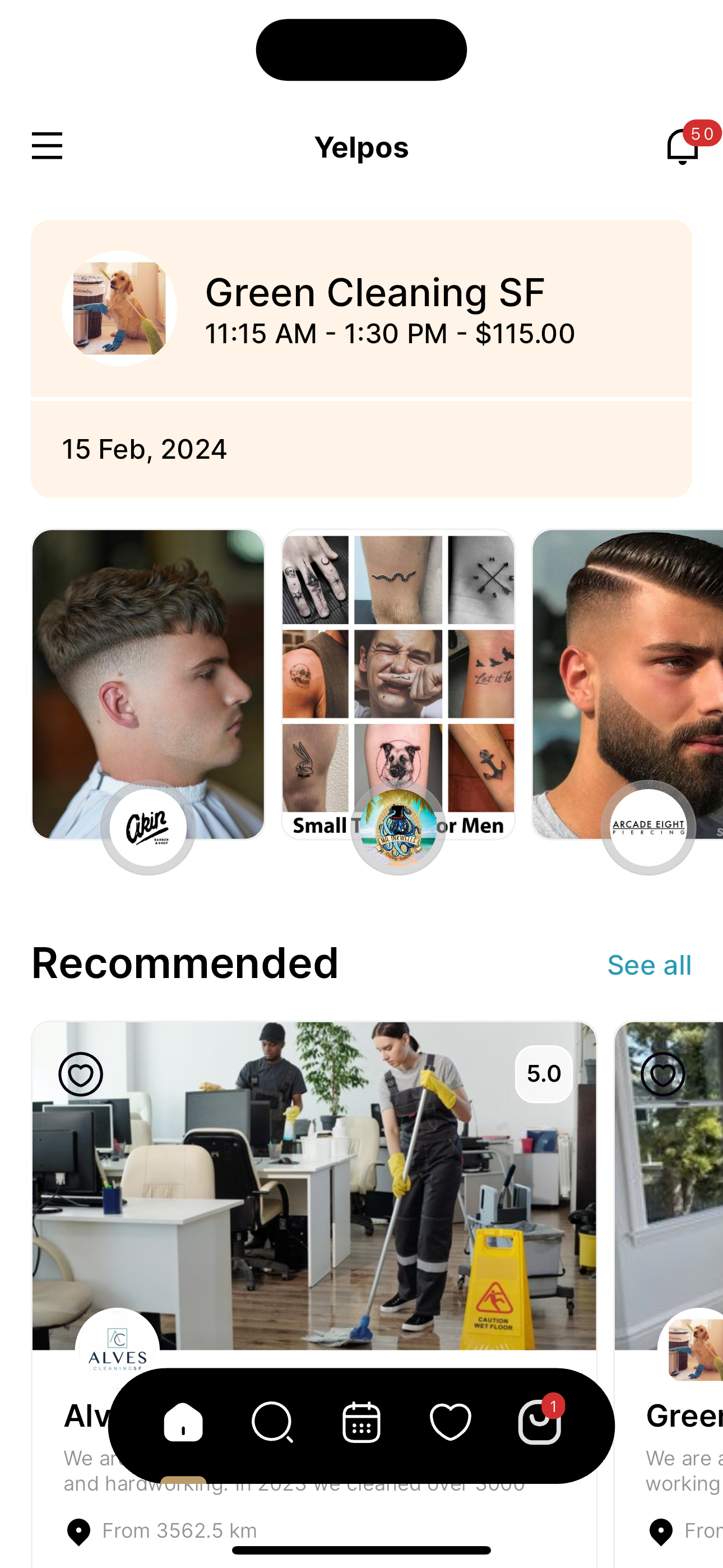The image size is (723, 1568).
Task: Favorite the Alves Cleaning card via its heart icon
Action: pyautogui.click(x=80, y=1074)
